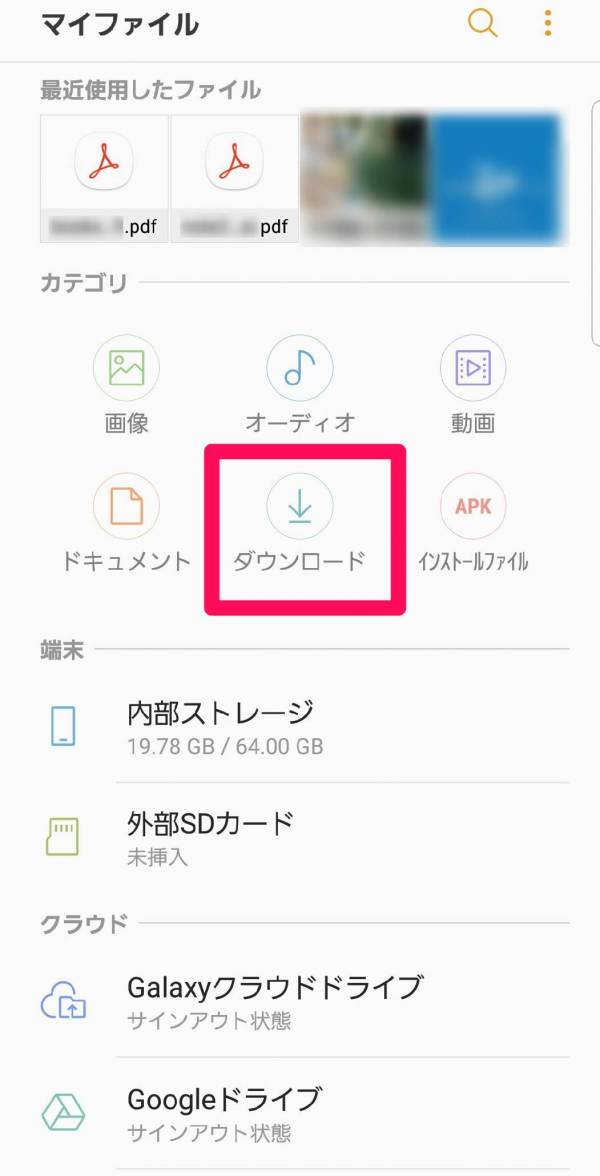The width and height of the screenshot is (600, 1176).
Task: Tap the 外部SDカード row
Action: click(x=300, y=837)
